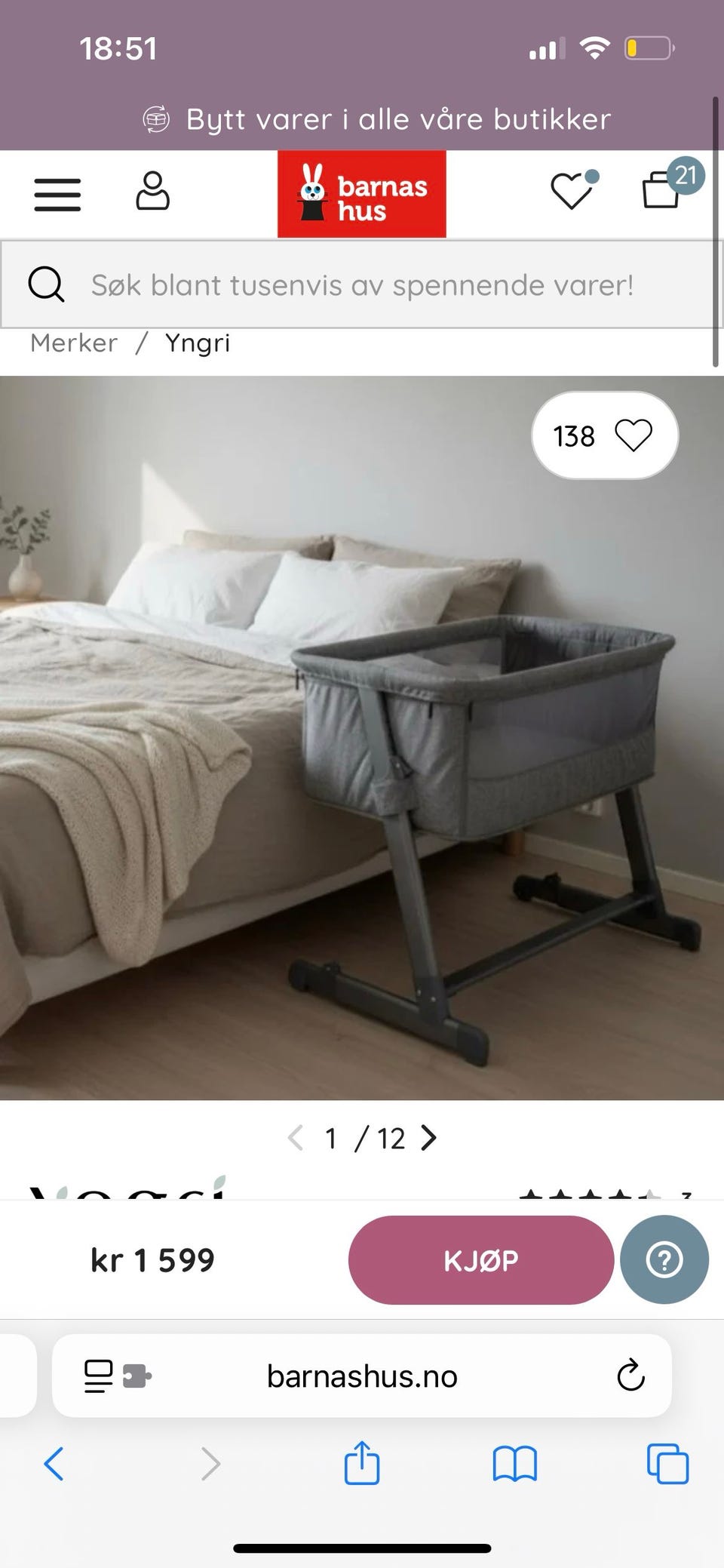Open the help question mark button
This screenshot has width=724, height=1568.
coord(664,1260)
